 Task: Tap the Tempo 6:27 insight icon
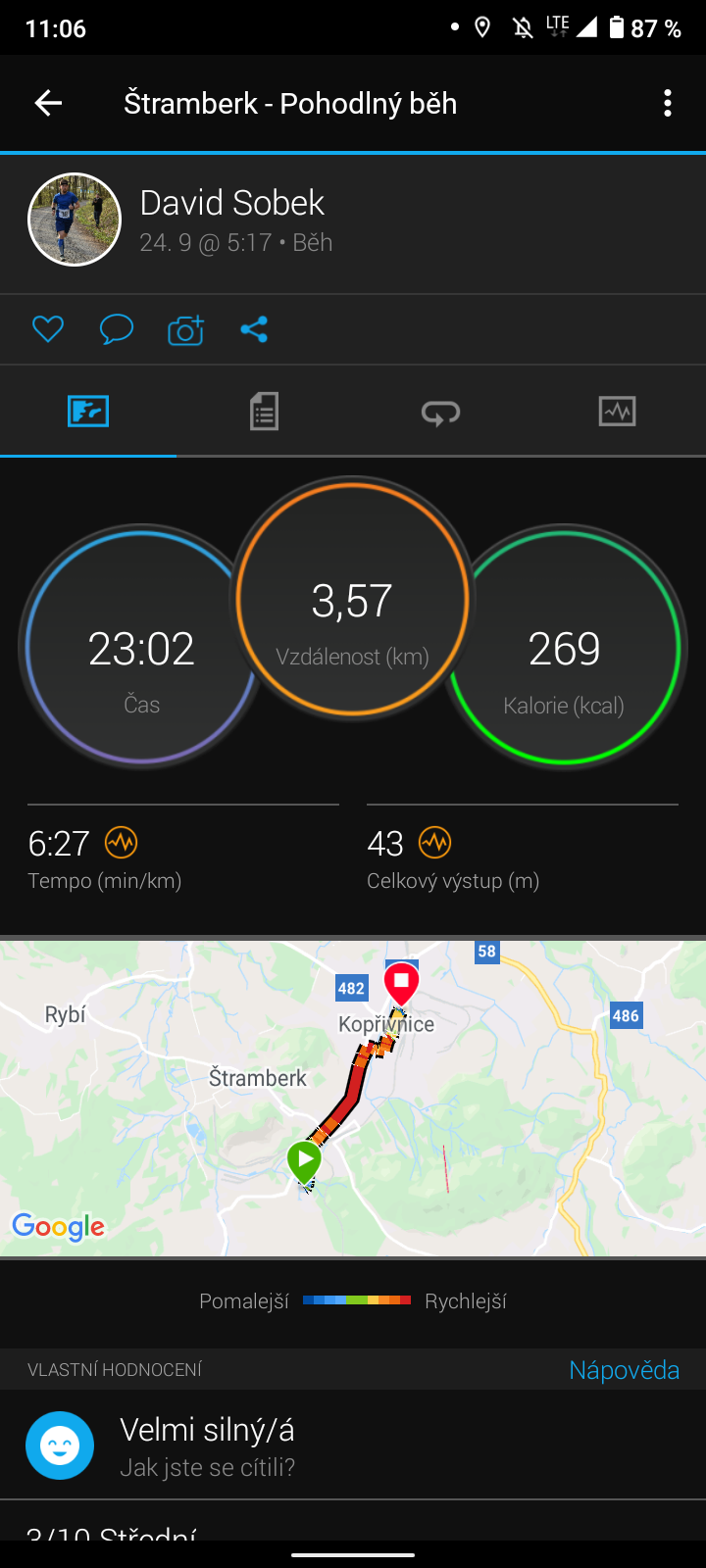(122, 842)
